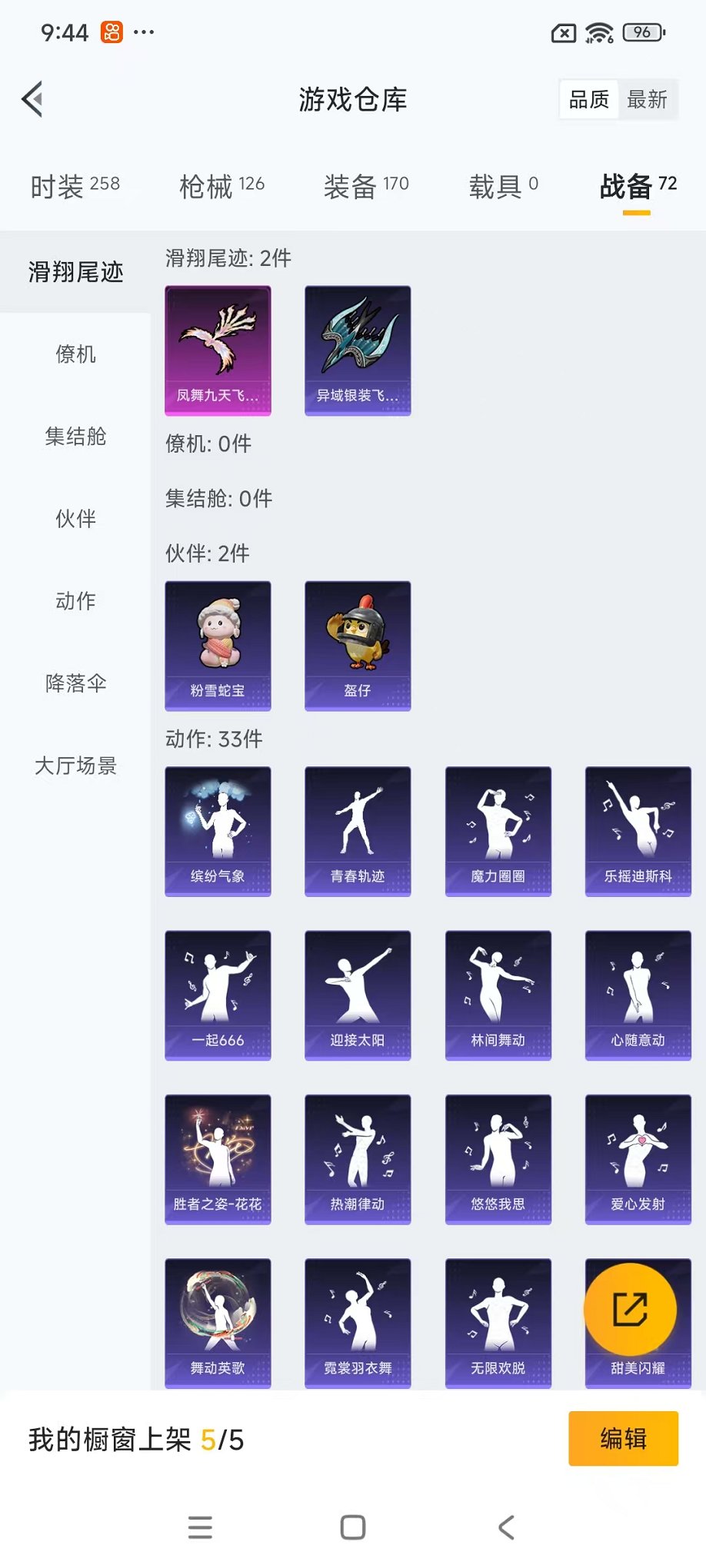Open the 魔力圈圈 dance emote
The width and height of the screenshot is (706, 1568).
(x=498, y=831)
